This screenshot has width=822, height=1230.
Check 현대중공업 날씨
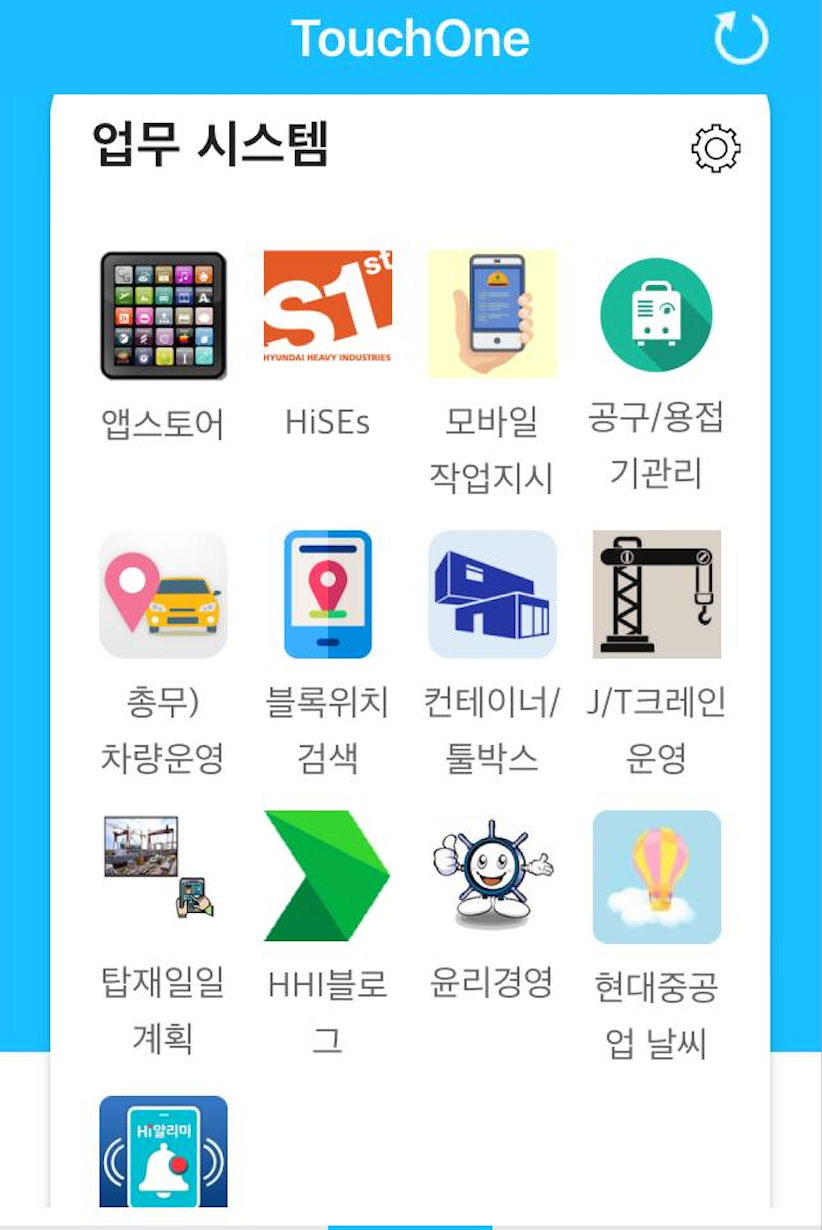point(656,876)
